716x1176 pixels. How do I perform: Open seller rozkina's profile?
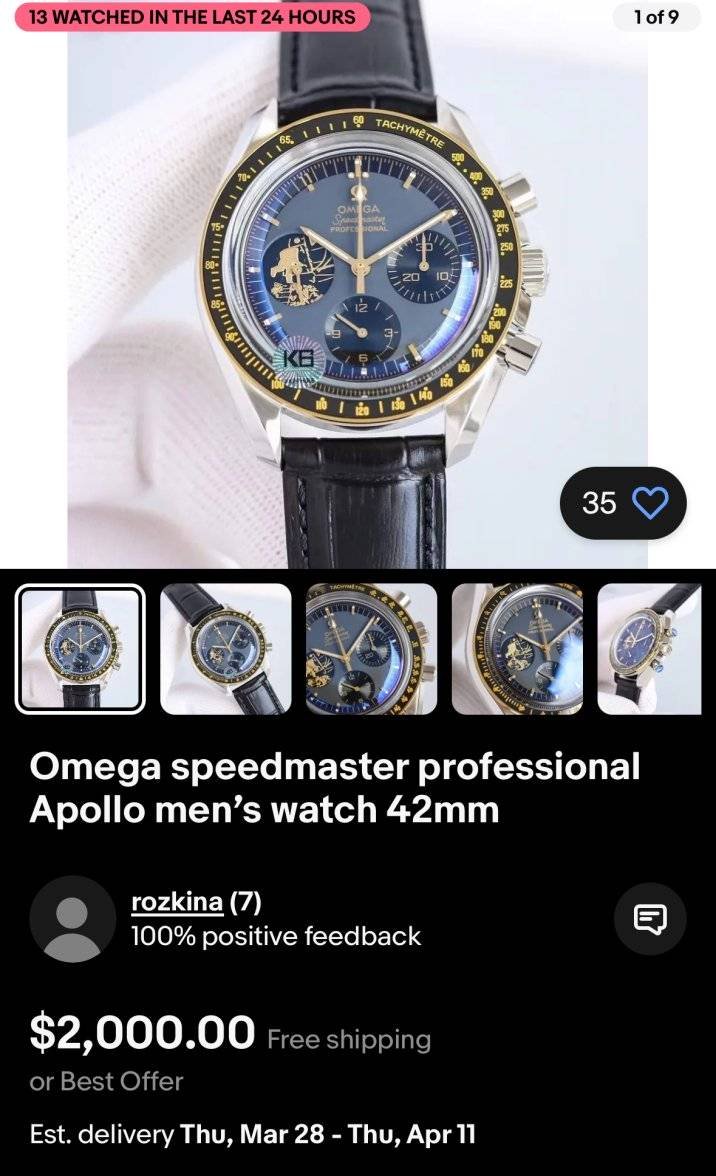pyautogui.click(x=177, y=902)
